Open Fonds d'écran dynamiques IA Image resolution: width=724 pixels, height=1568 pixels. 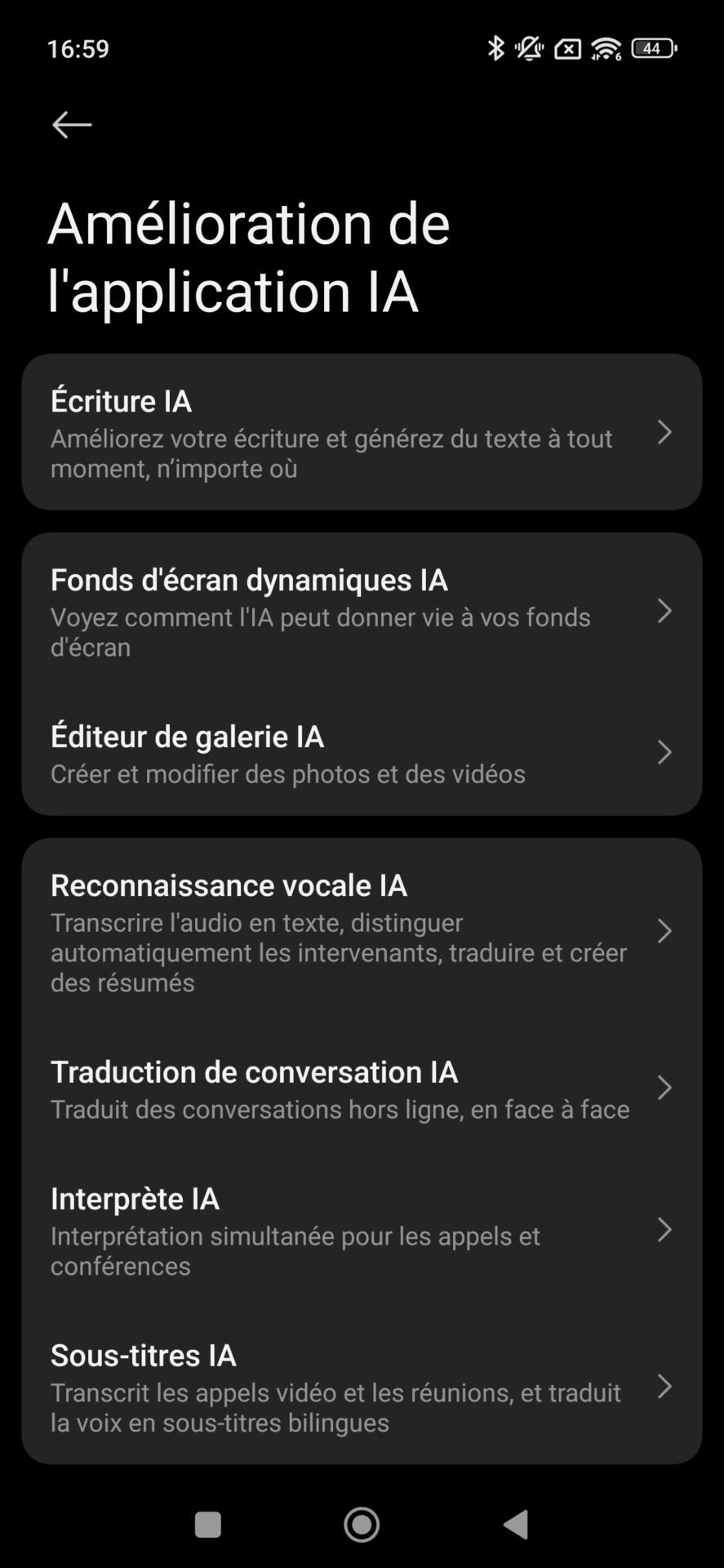coord(362,612)
